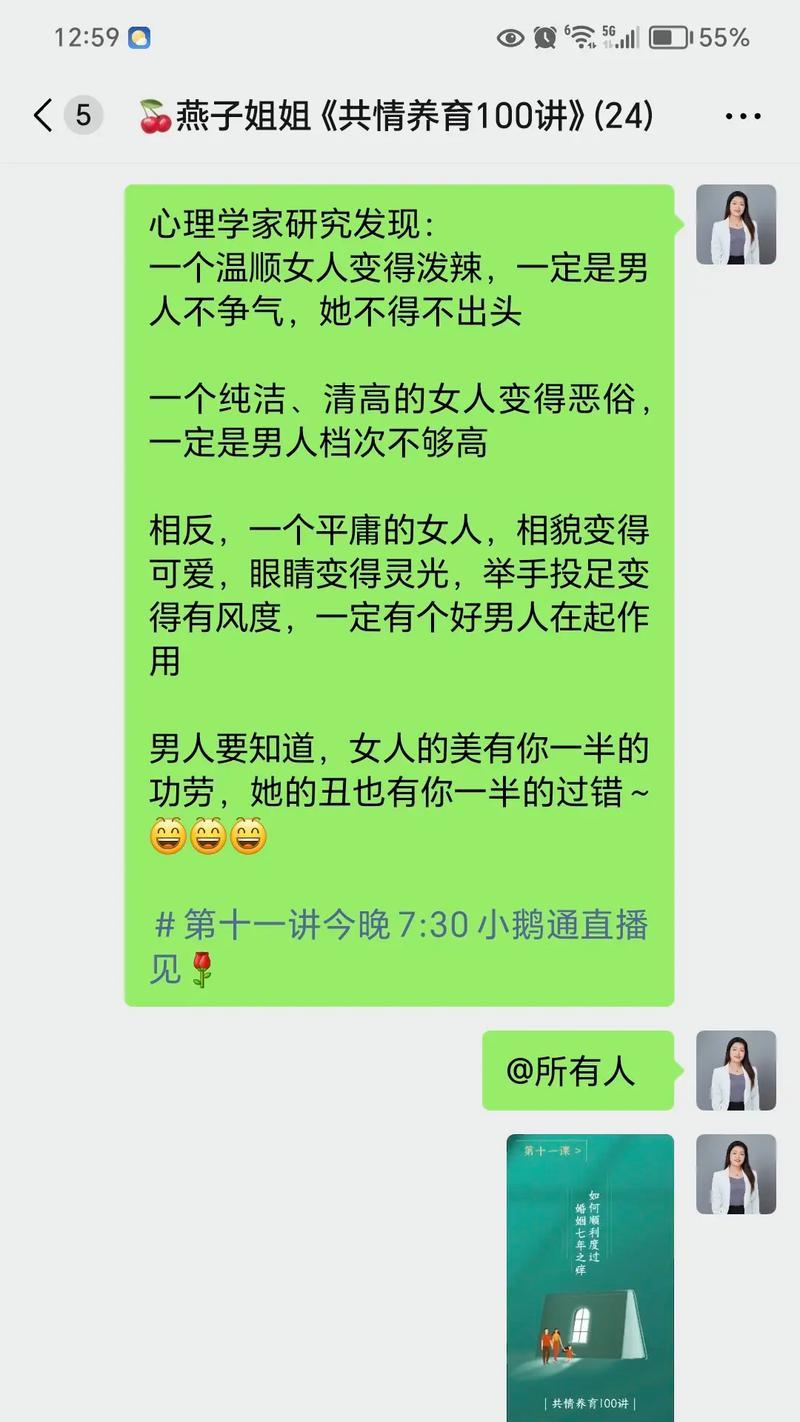Screen dimensions: 800x1422
Task: Open the shared lesson eleven poster image
Action: click(x=590, y=1277)
